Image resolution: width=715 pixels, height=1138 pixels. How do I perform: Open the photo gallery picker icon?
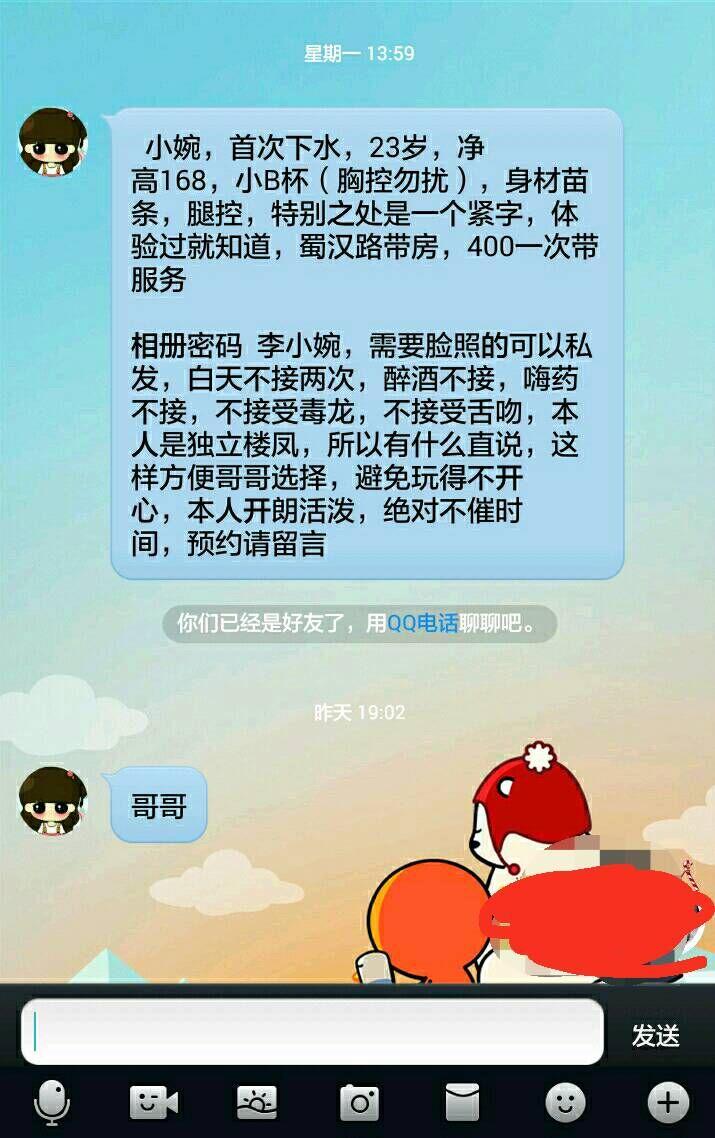[x=257, y=1103]
